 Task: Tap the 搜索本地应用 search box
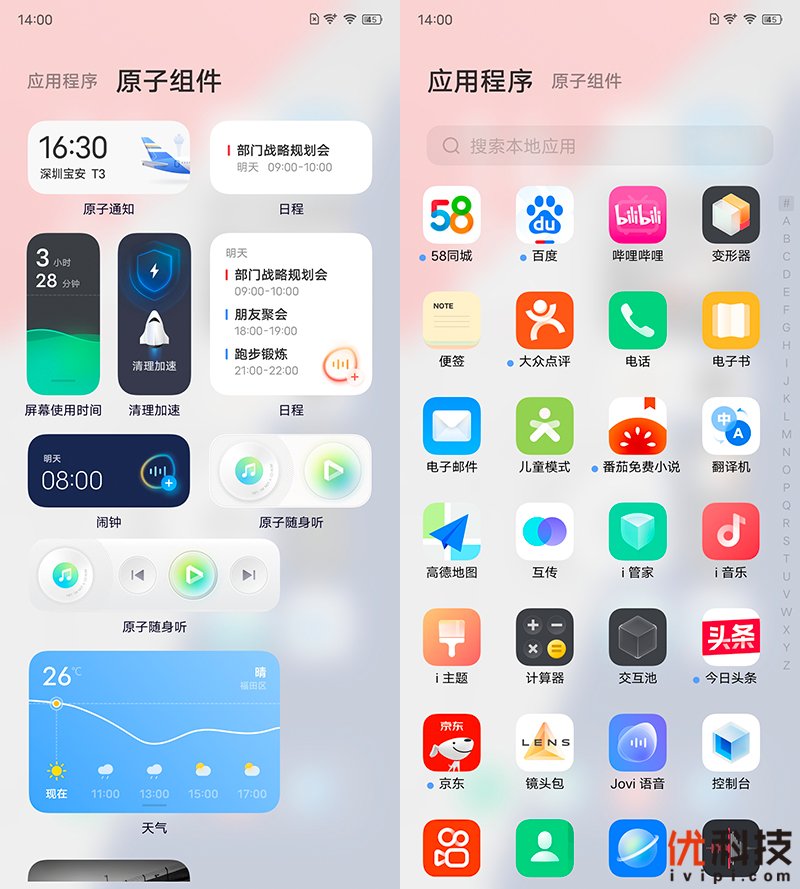click(599, 146)
